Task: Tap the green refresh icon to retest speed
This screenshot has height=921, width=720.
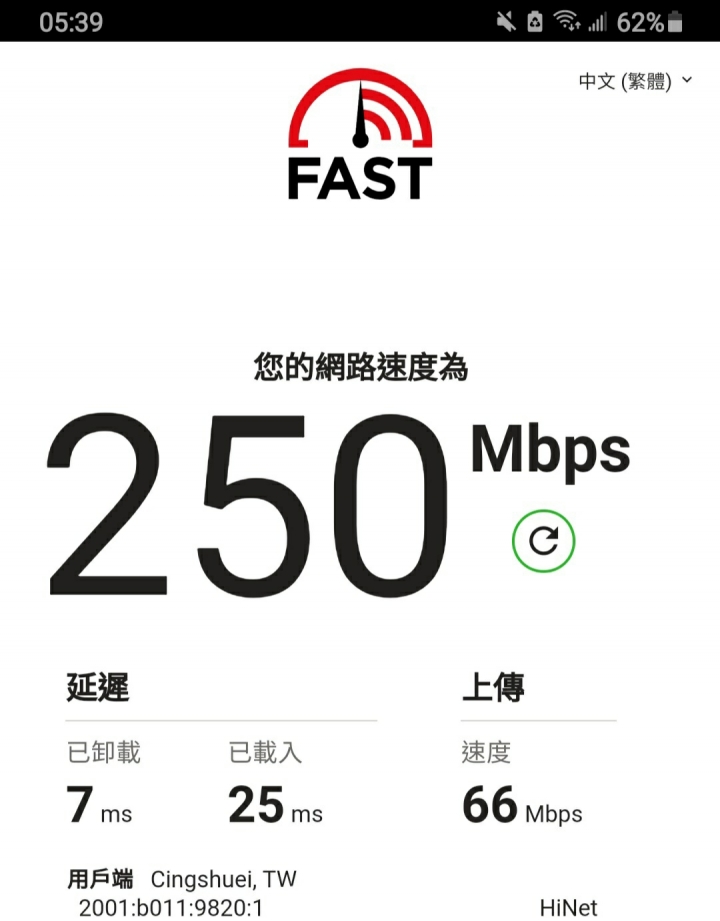Action: pyautogui.click(x=543, y=541)
